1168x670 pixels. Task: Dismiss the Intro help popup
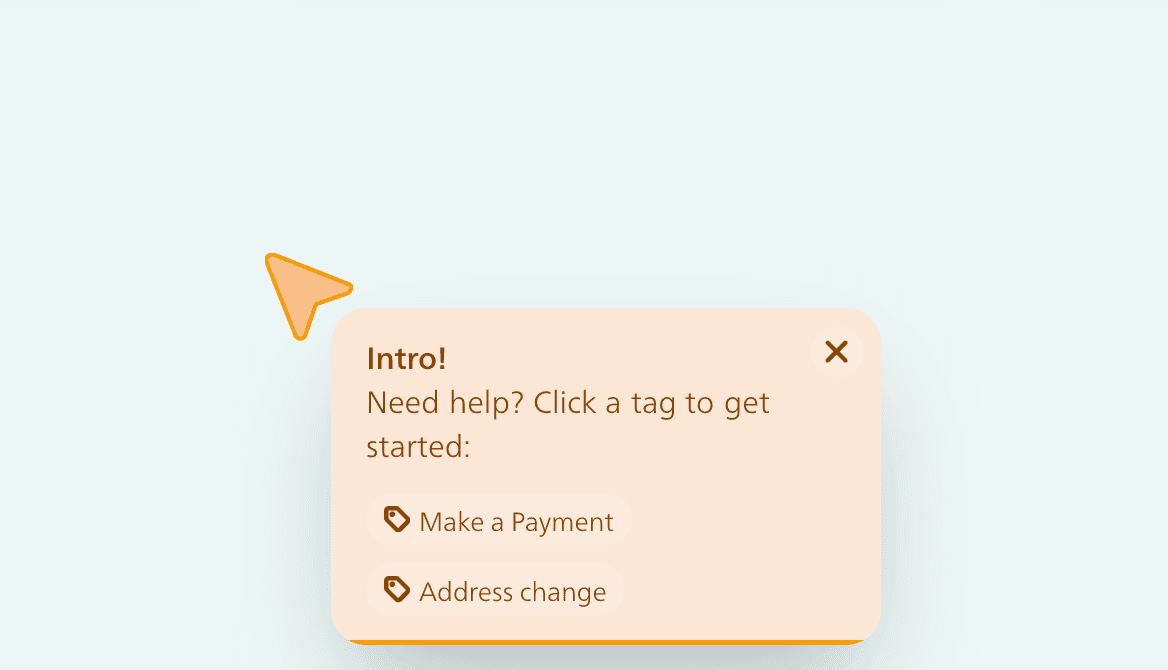coord(836,352)
